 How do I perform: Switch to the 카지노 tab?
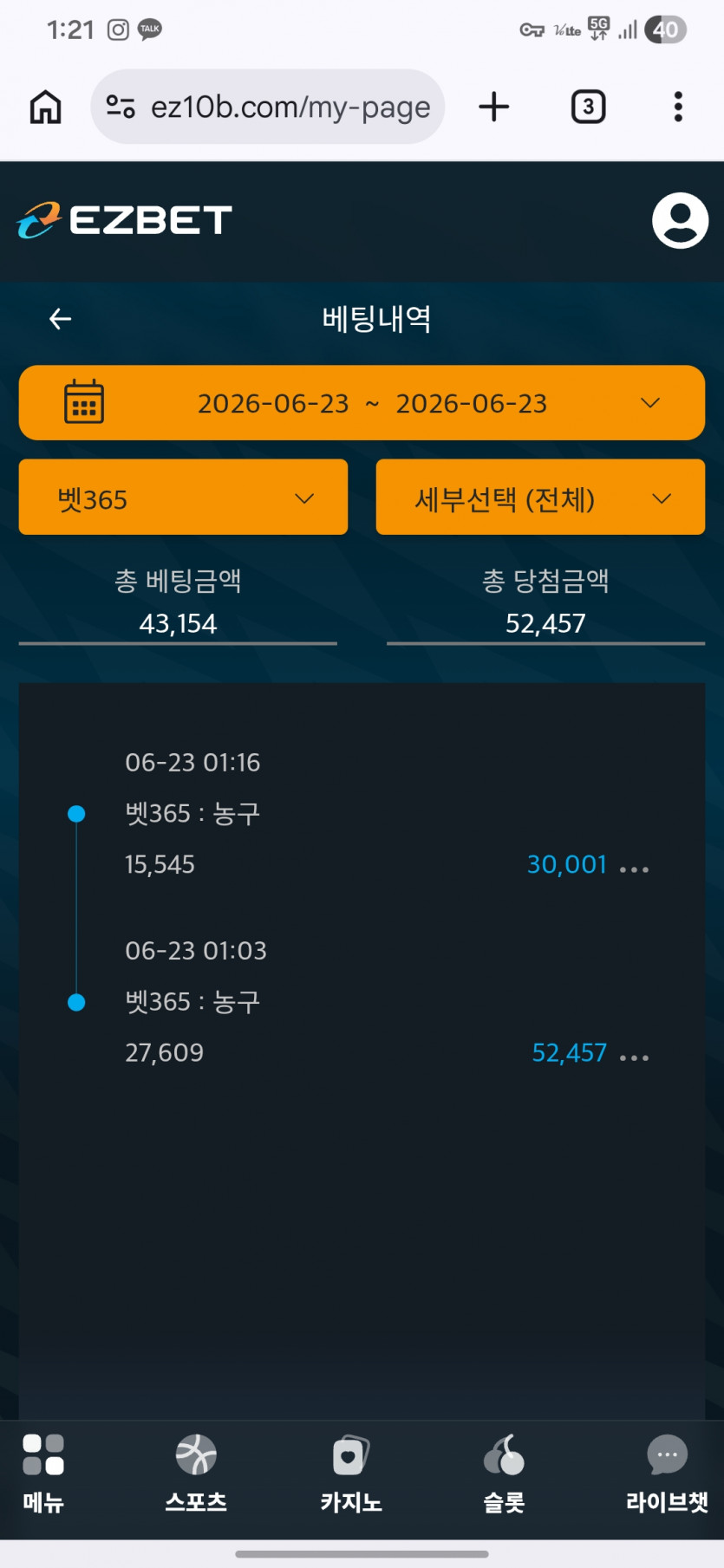pos(351,1474)
